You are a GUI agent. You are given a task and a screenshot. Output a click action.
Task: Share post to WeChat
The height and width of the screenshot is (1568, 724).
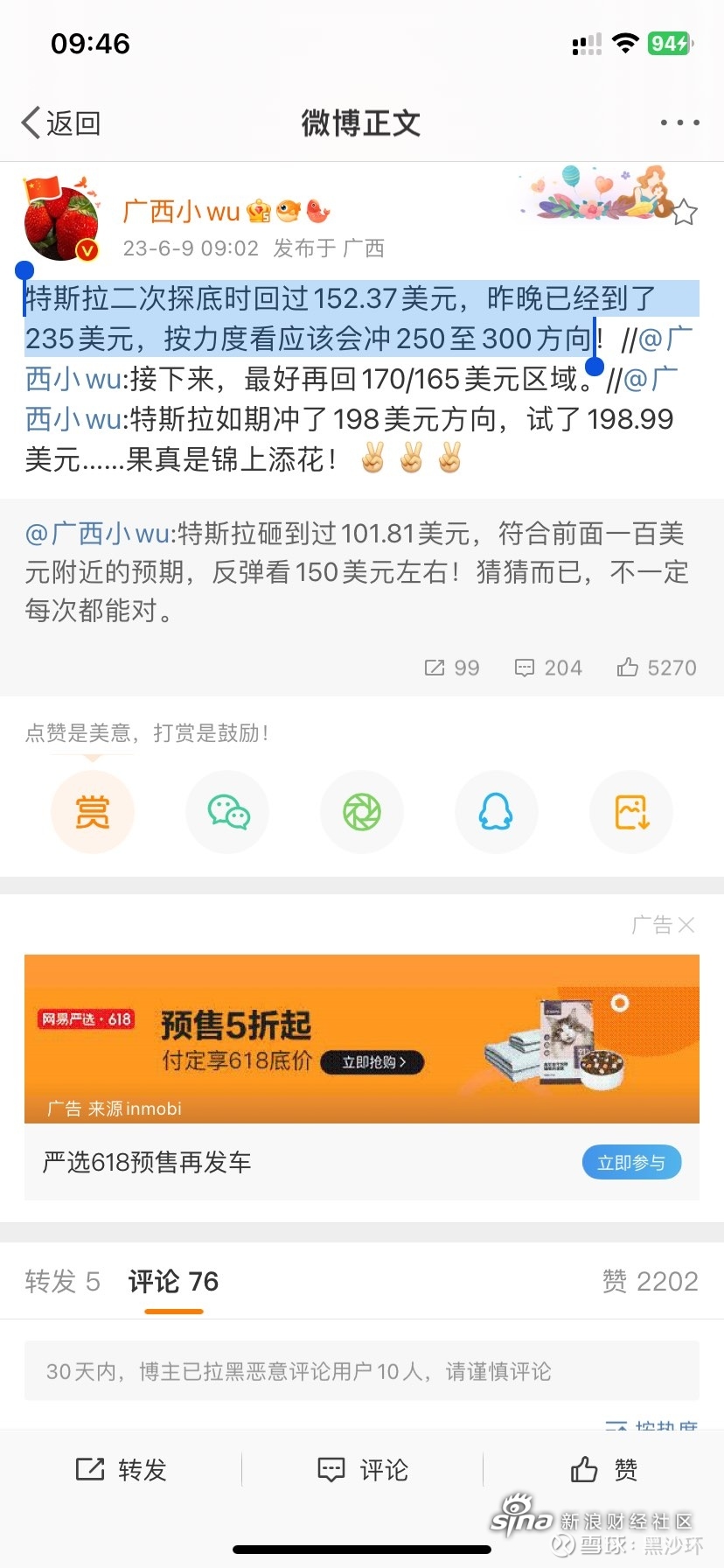pyautogui.click(x=227, y=813)
